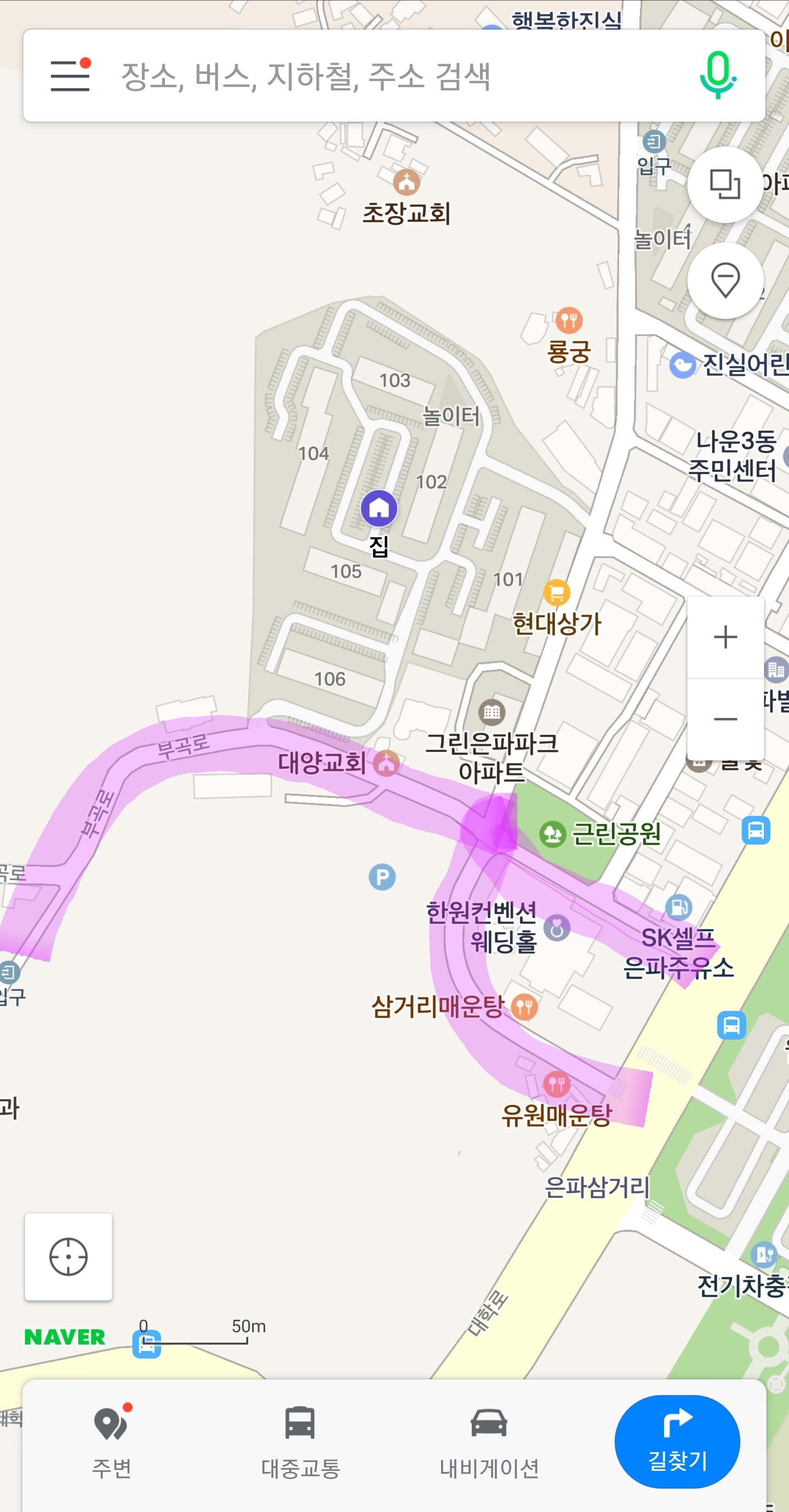Switch to the 주변 tab
This screenshot has height=1512, width=789.
coord(112,1441)
